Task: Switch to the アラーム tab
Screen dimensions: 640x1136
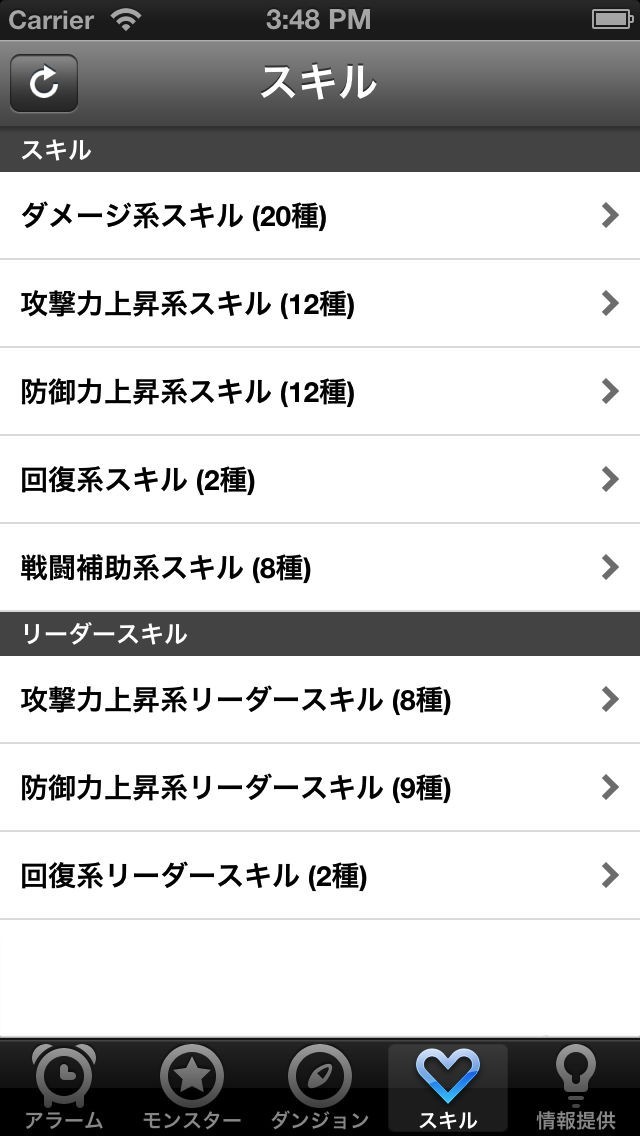Action: pos(64,1088)
